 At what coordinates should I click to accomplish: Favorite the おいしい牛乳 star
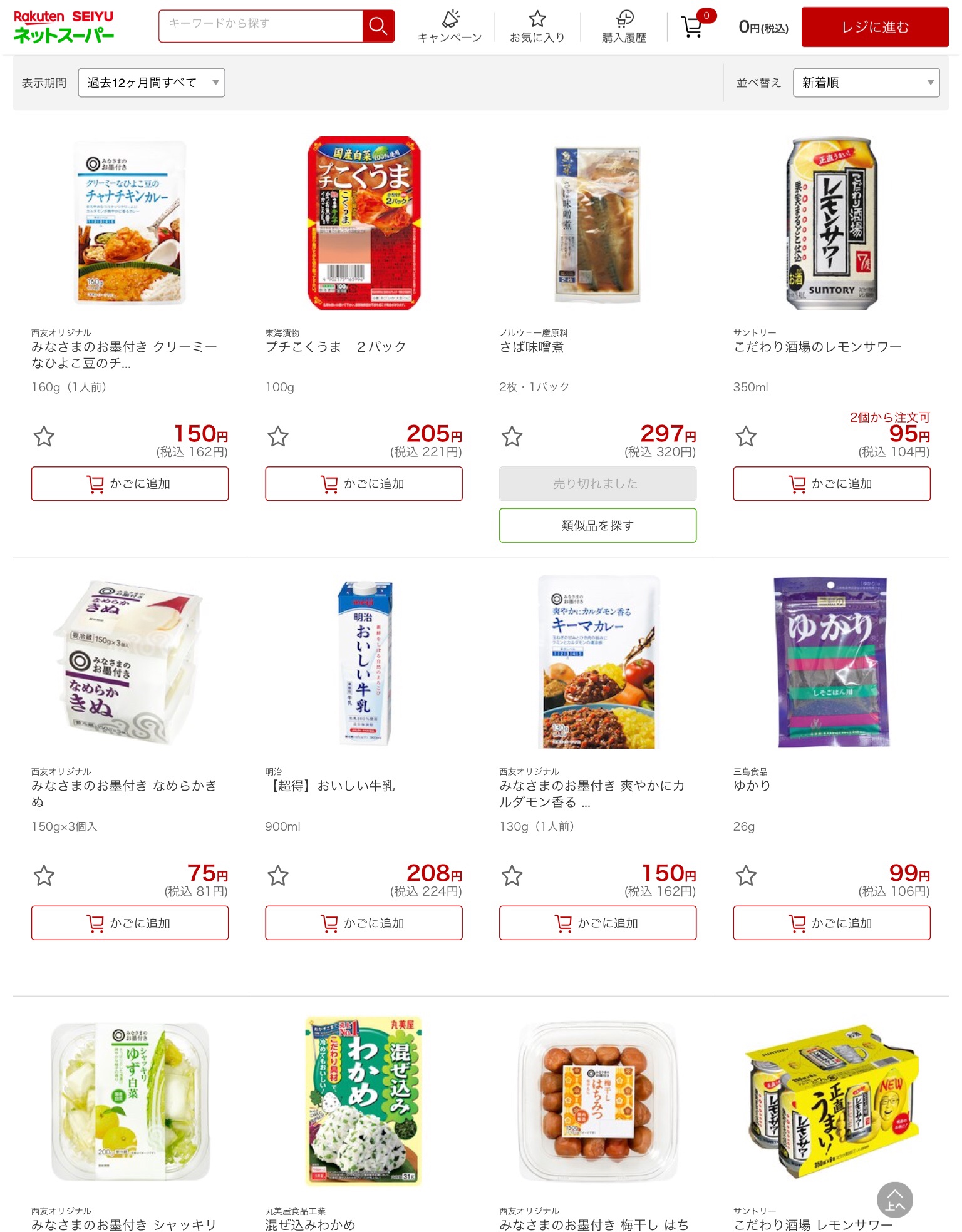click(x=278, y=876)
